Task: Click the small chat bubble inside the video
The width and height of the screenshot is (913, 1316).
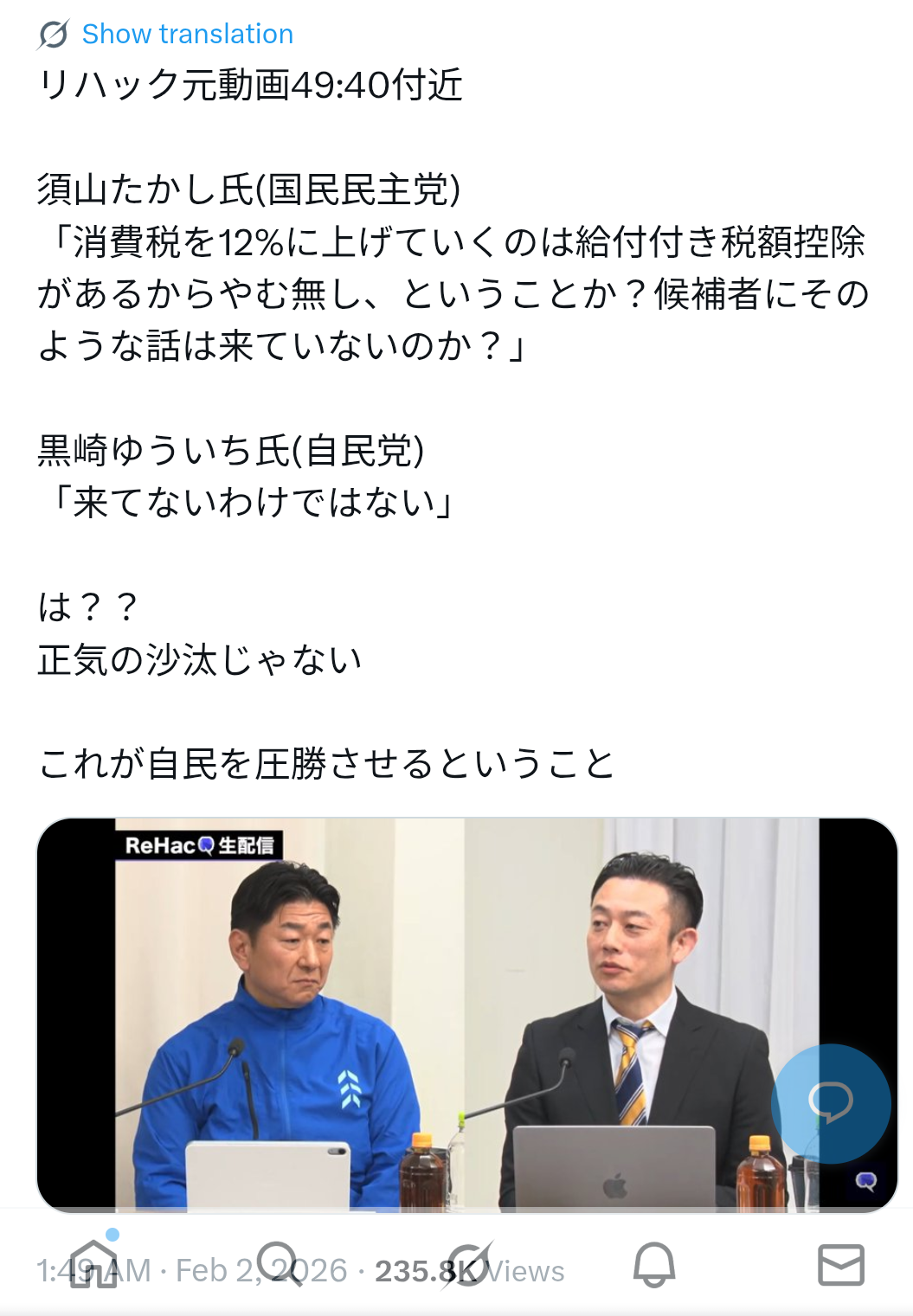Action: pyautogui.click(x=865, y=1179)
